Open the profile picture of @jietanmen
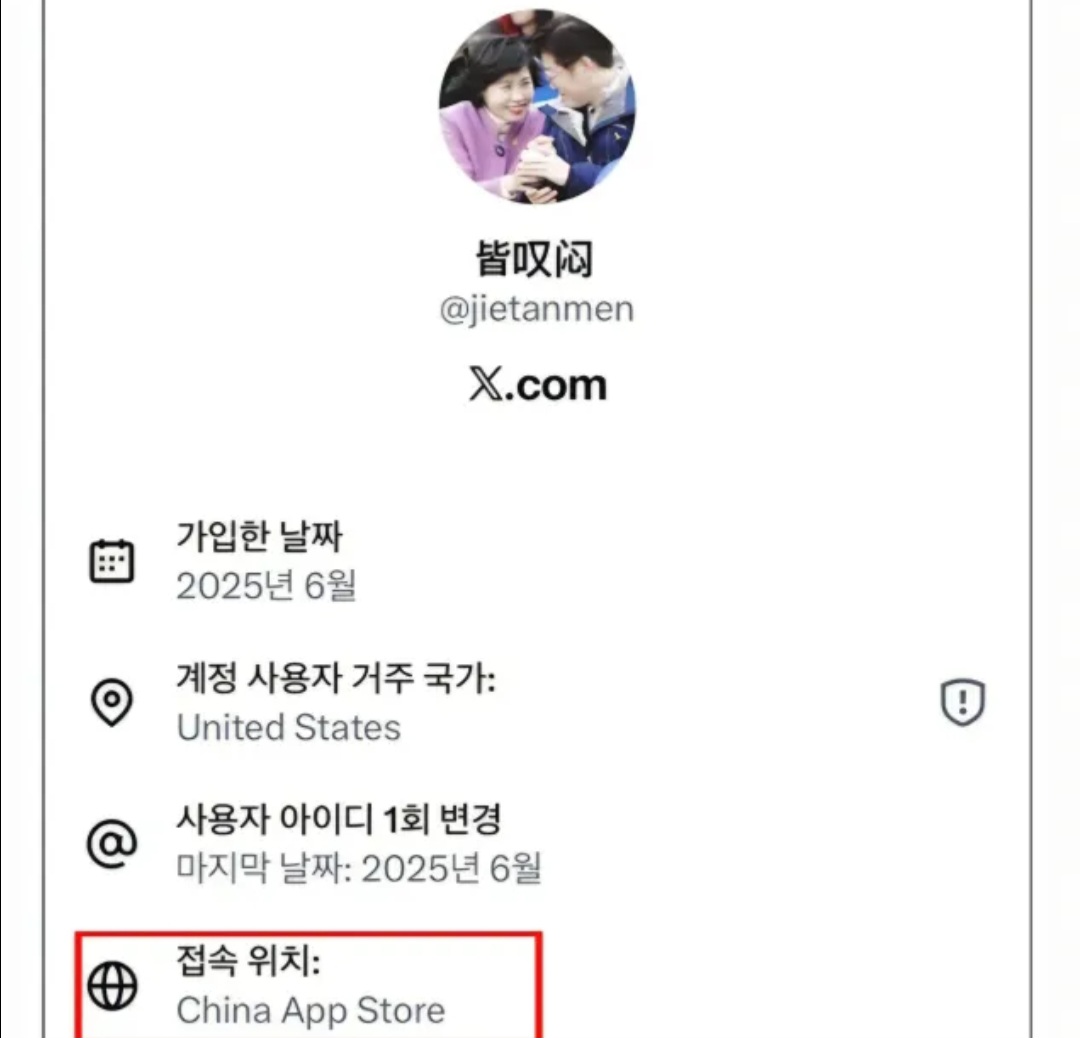 pyautogui.click(x=537, y=106)
